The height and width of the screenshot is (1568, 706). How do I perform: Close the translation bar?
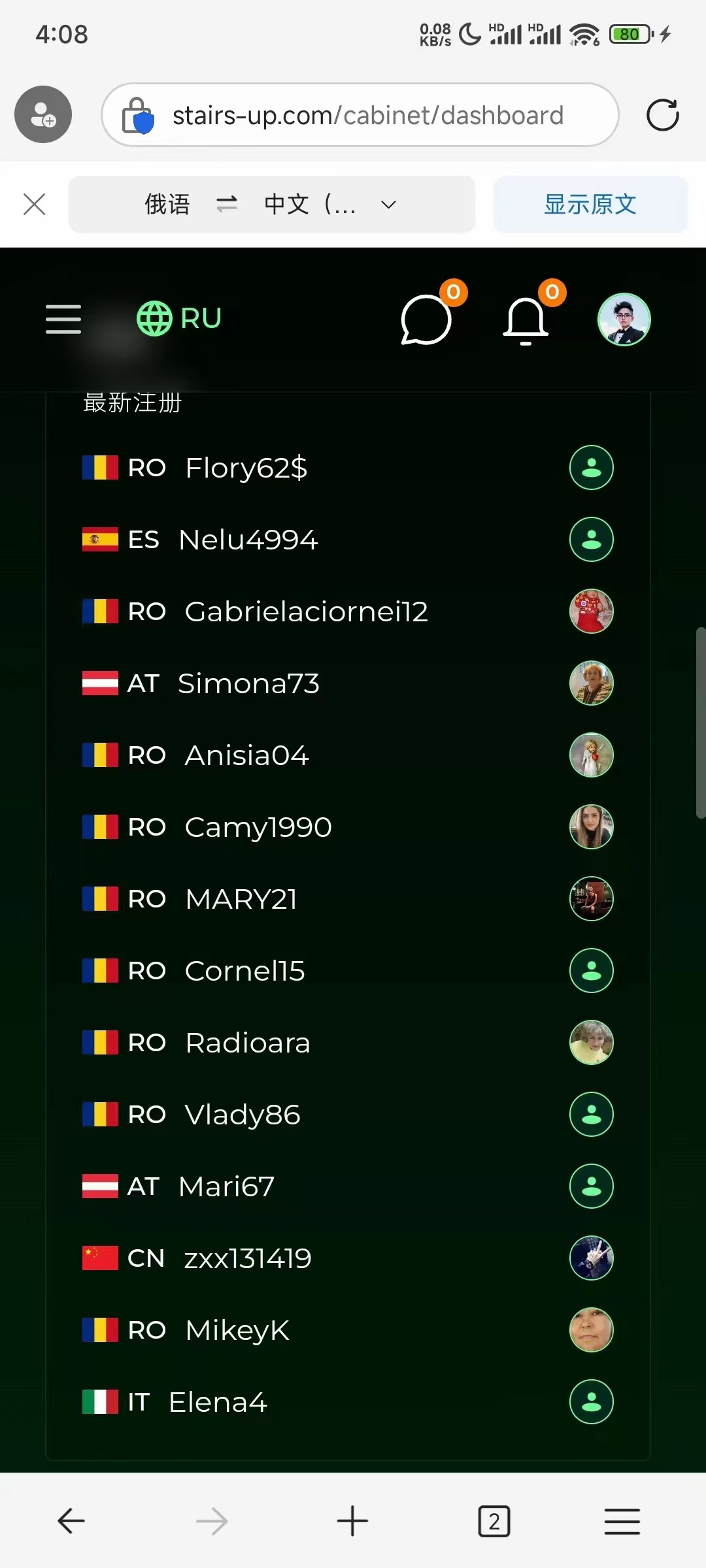34,204
